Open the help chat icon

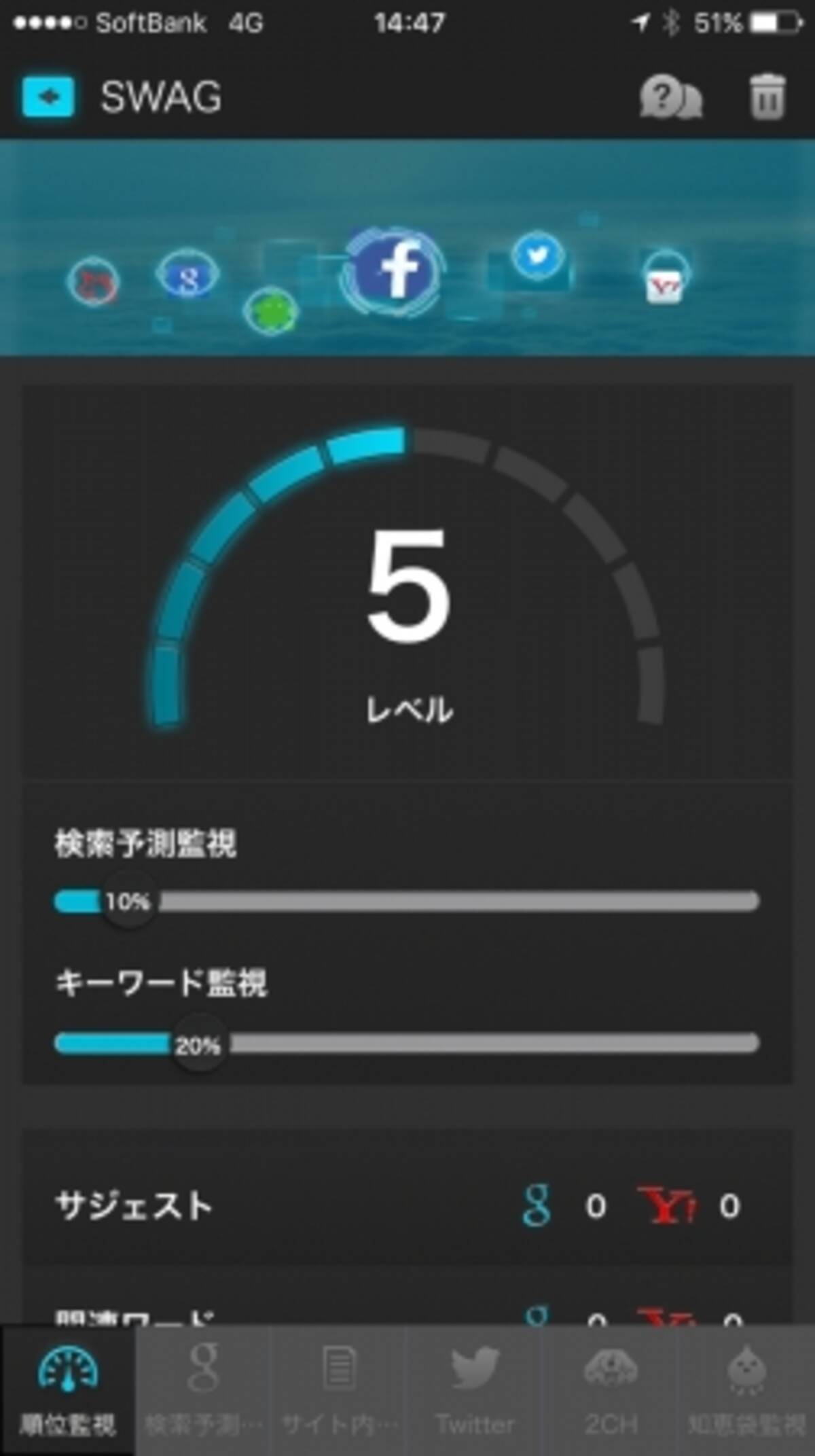[670, 97]
